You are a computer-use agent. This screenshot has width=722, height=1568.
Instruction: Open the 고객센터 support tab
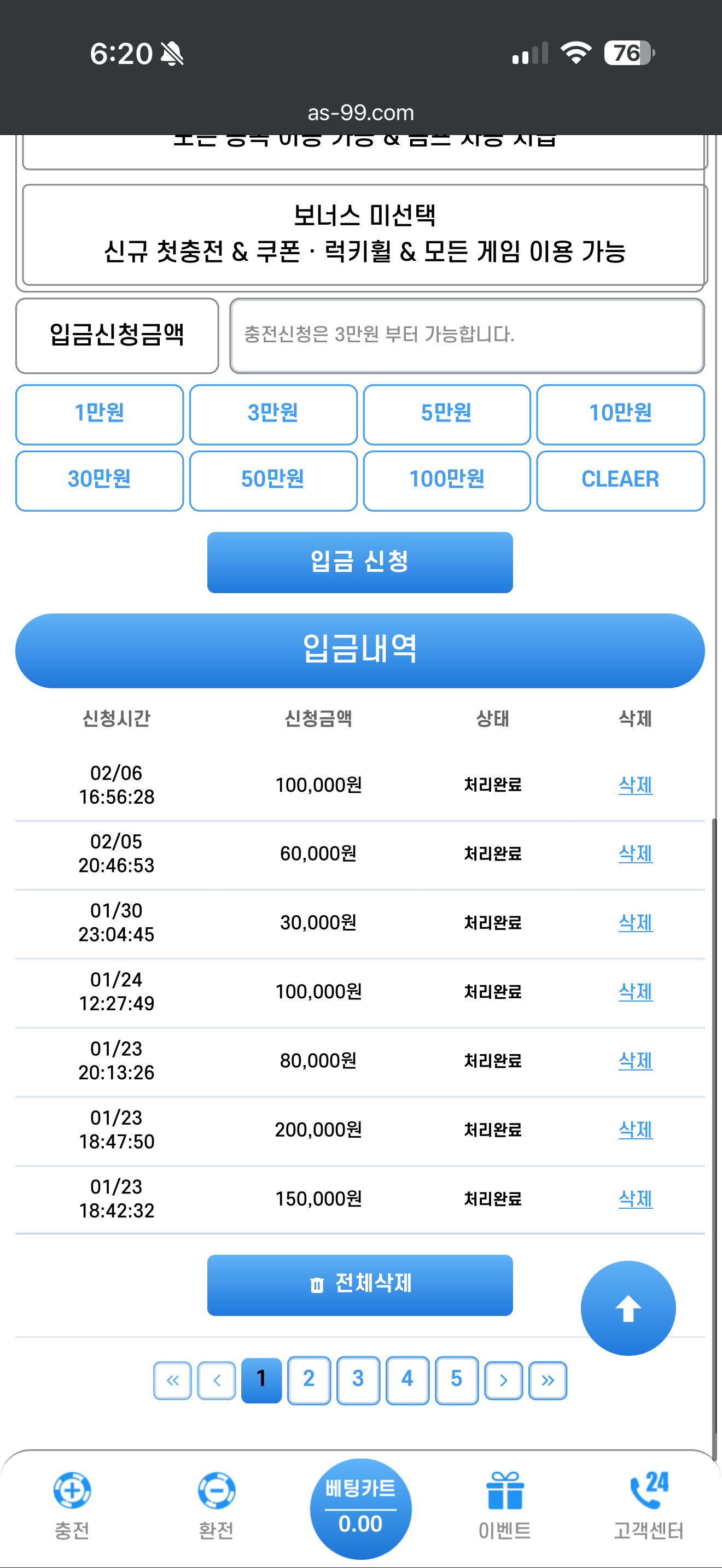648,1505
